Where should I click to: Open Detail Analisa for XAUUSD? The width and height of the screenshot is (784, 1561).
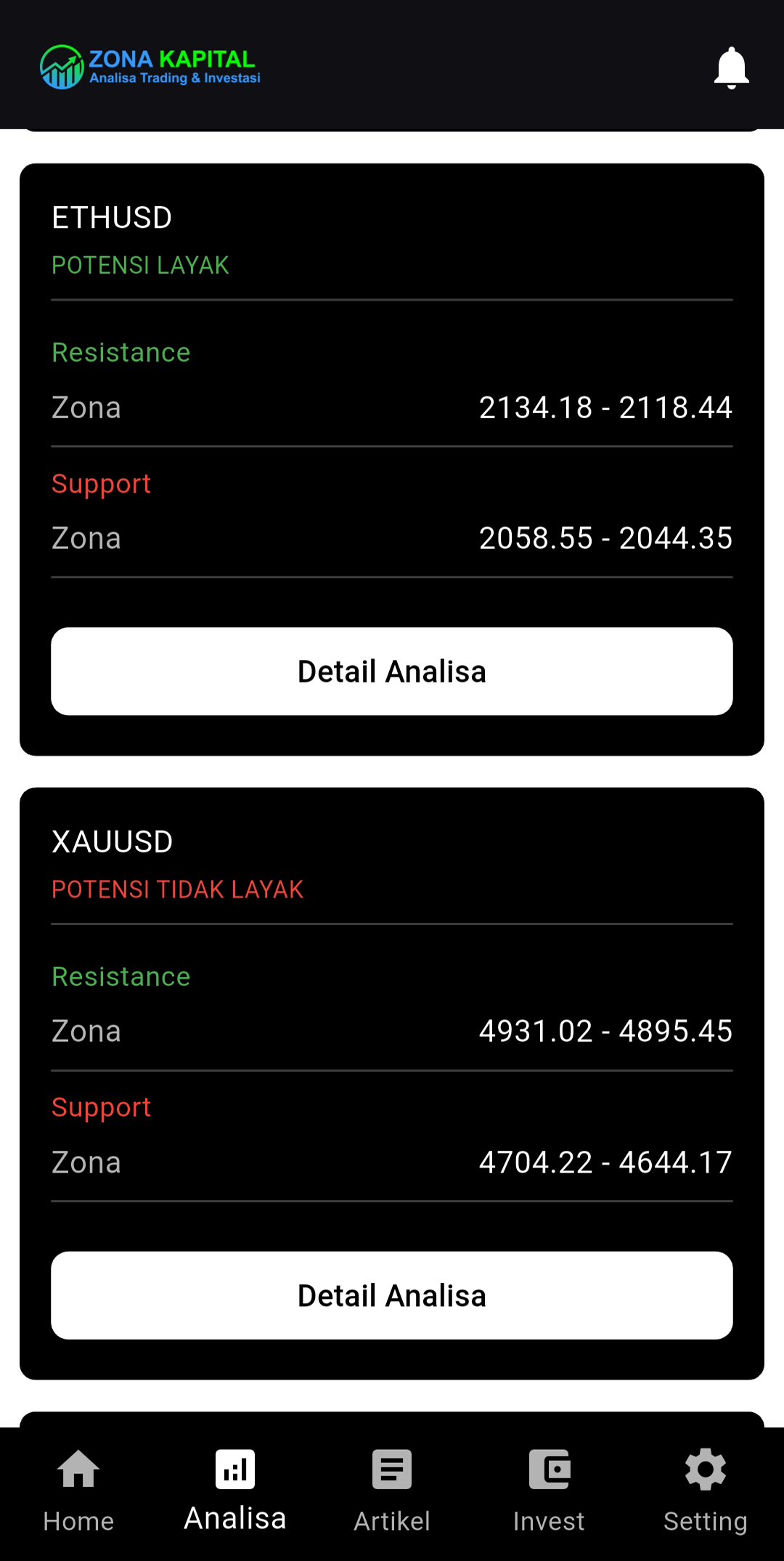click(391, 1295)
